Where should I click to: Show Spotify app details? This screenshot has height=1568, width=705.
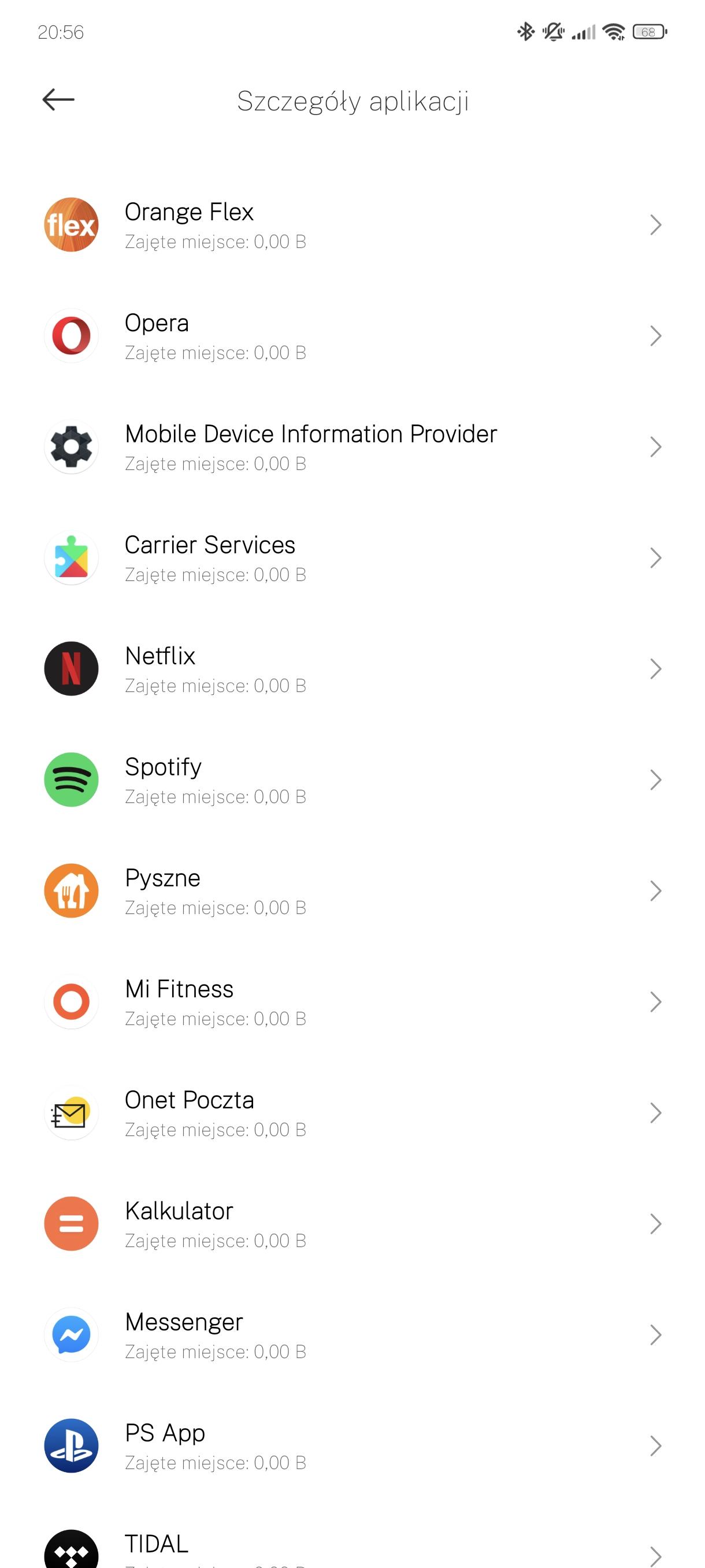click(x=351, y=781)
